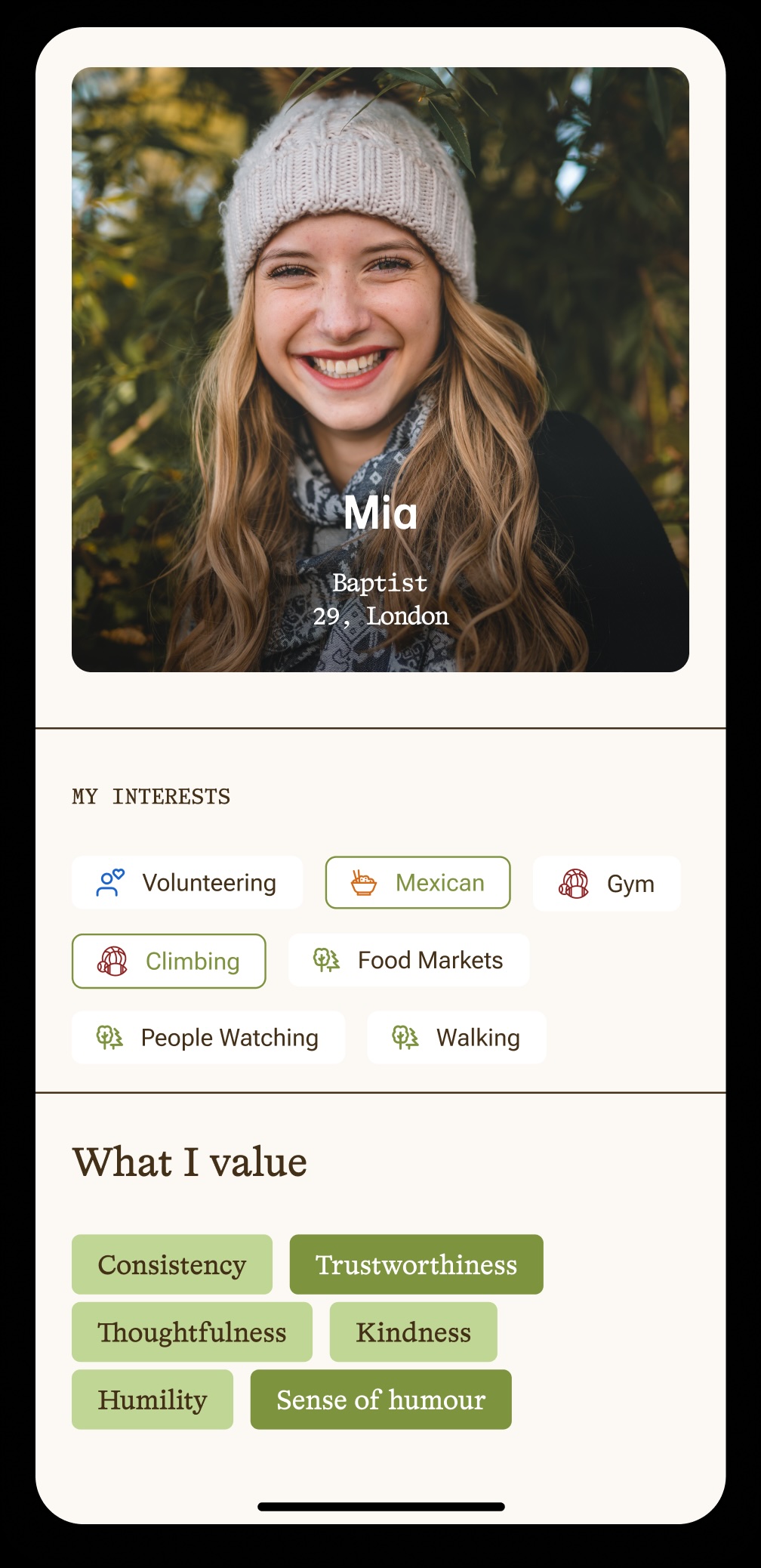Select the Humility value chip
The width and height of the screenshot is (761, 1568).
tap(153, 1399)
